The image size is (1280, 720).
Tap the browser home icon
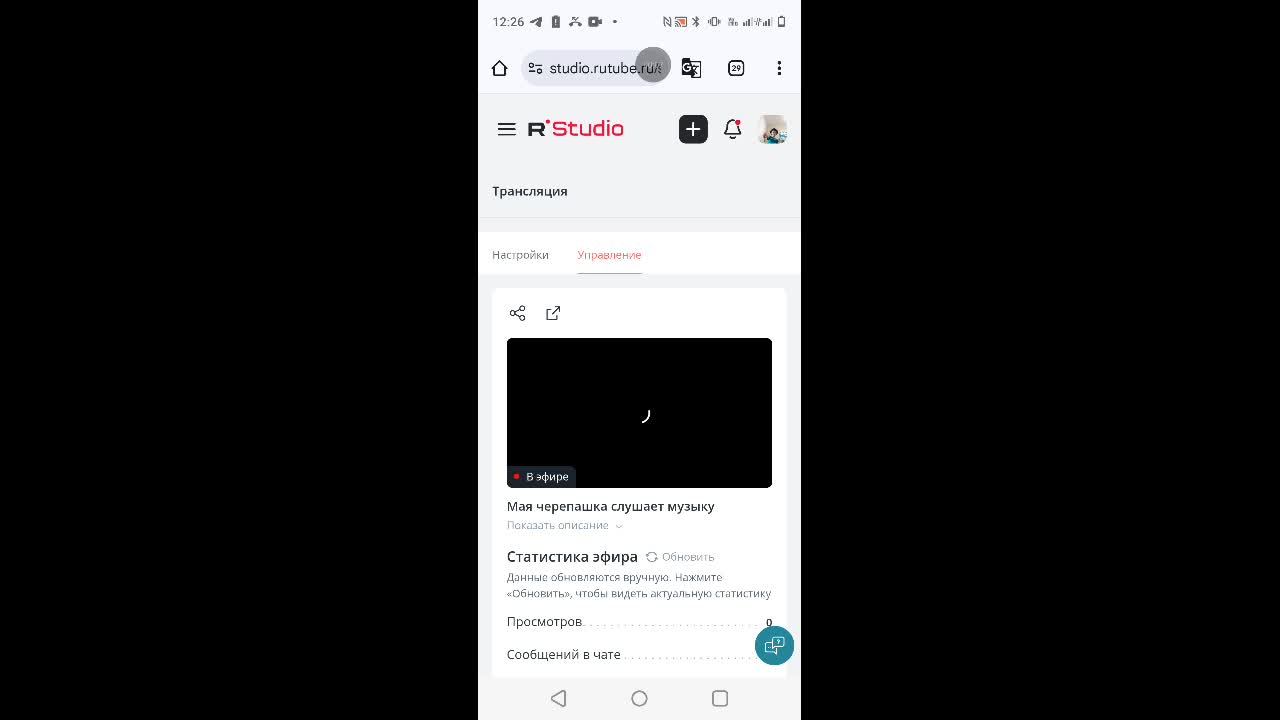[x=499, y=68]
